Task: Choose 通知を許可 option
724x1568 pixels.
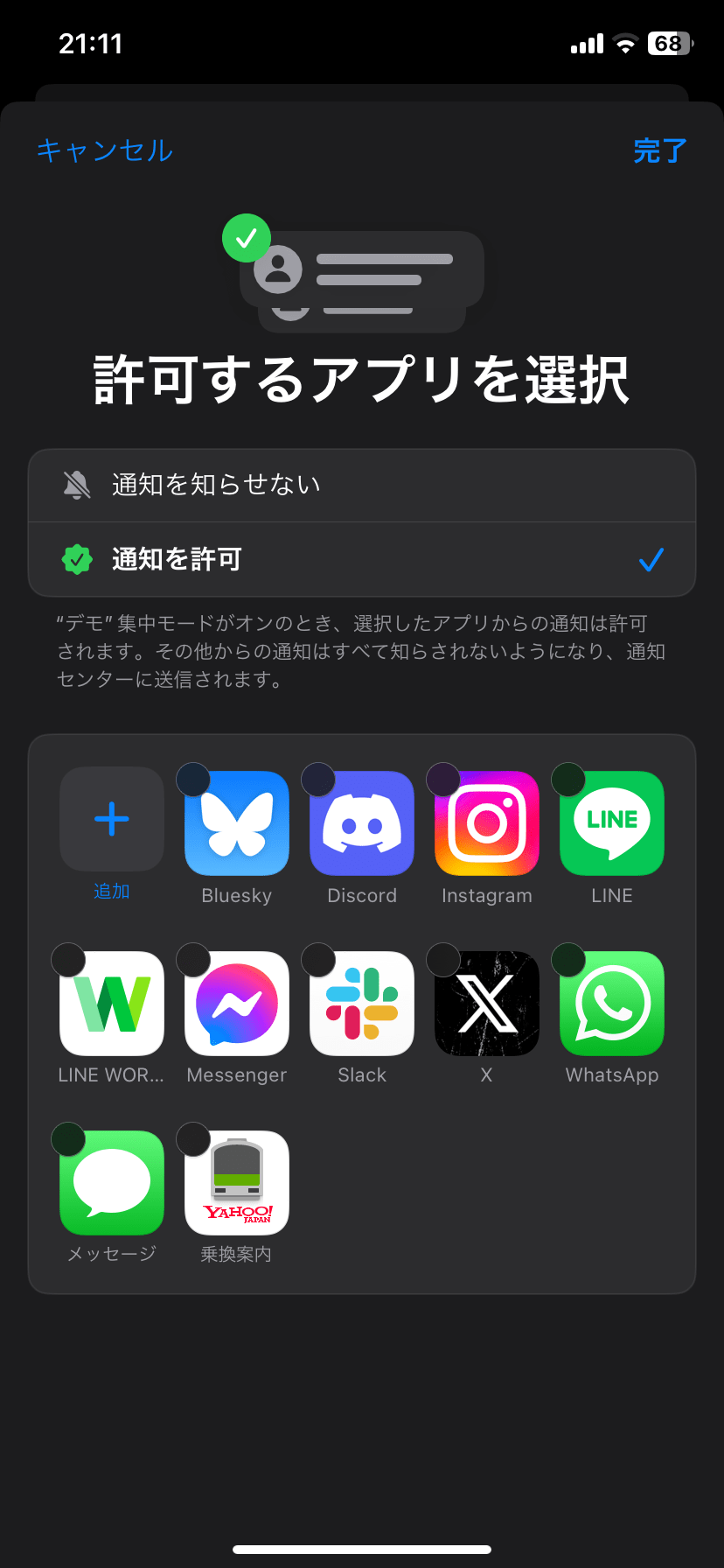Action: 362,559
